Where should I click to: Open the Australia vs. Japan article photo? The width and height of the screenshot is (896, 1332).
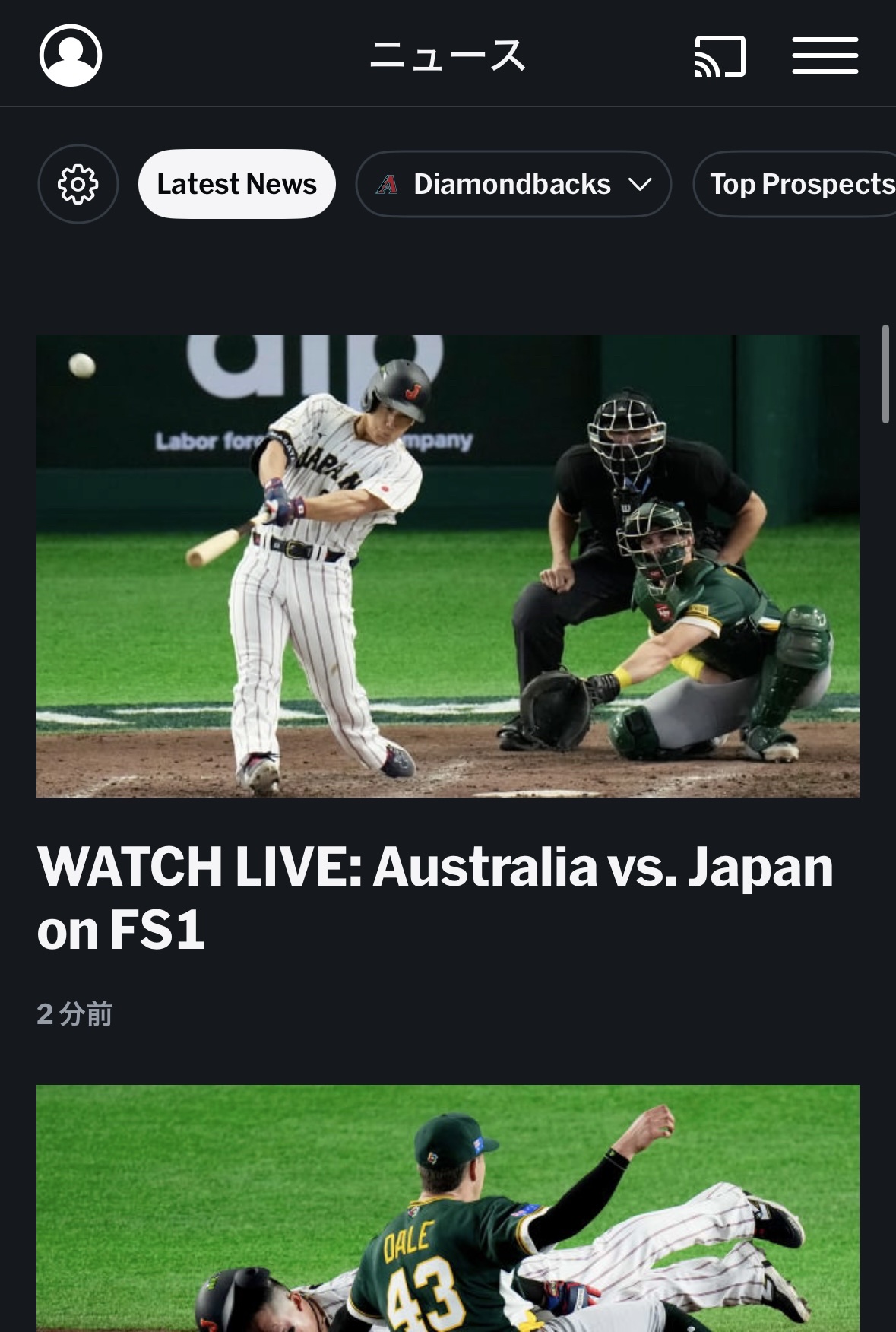[448, 566]
